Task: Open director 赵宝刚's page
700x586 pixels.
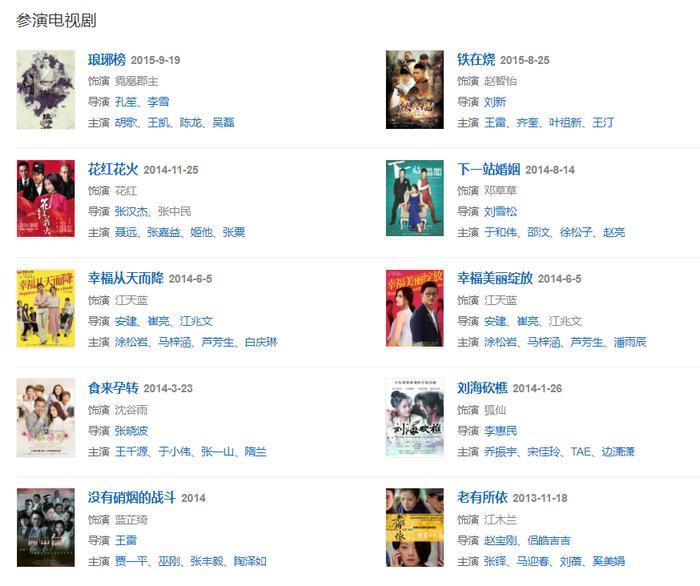Action: click(501, 541)
